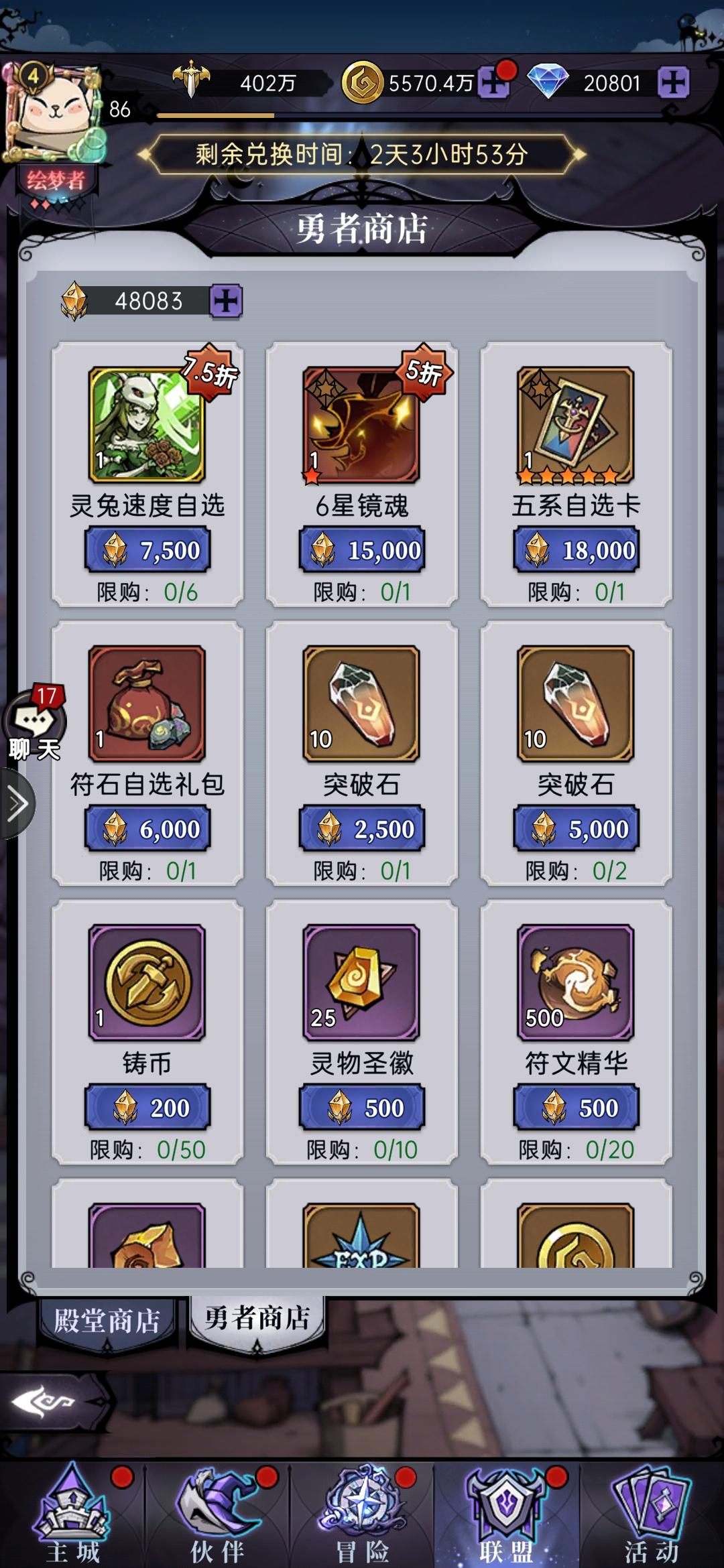The image size is (724, 1568).
Task: Buy 铸币 for 200 tokens
Action: point(149,1107)
